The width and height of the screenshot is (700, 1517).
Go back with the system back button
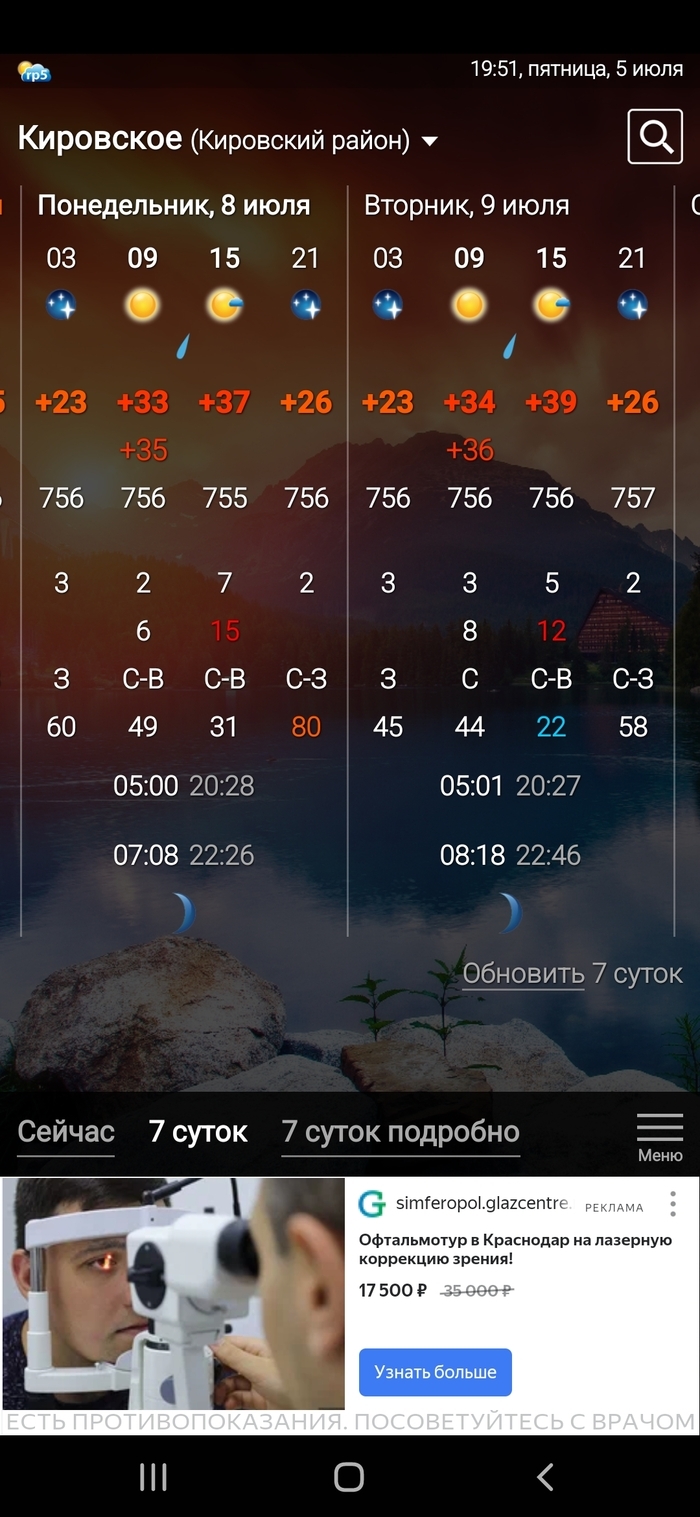545,1477
